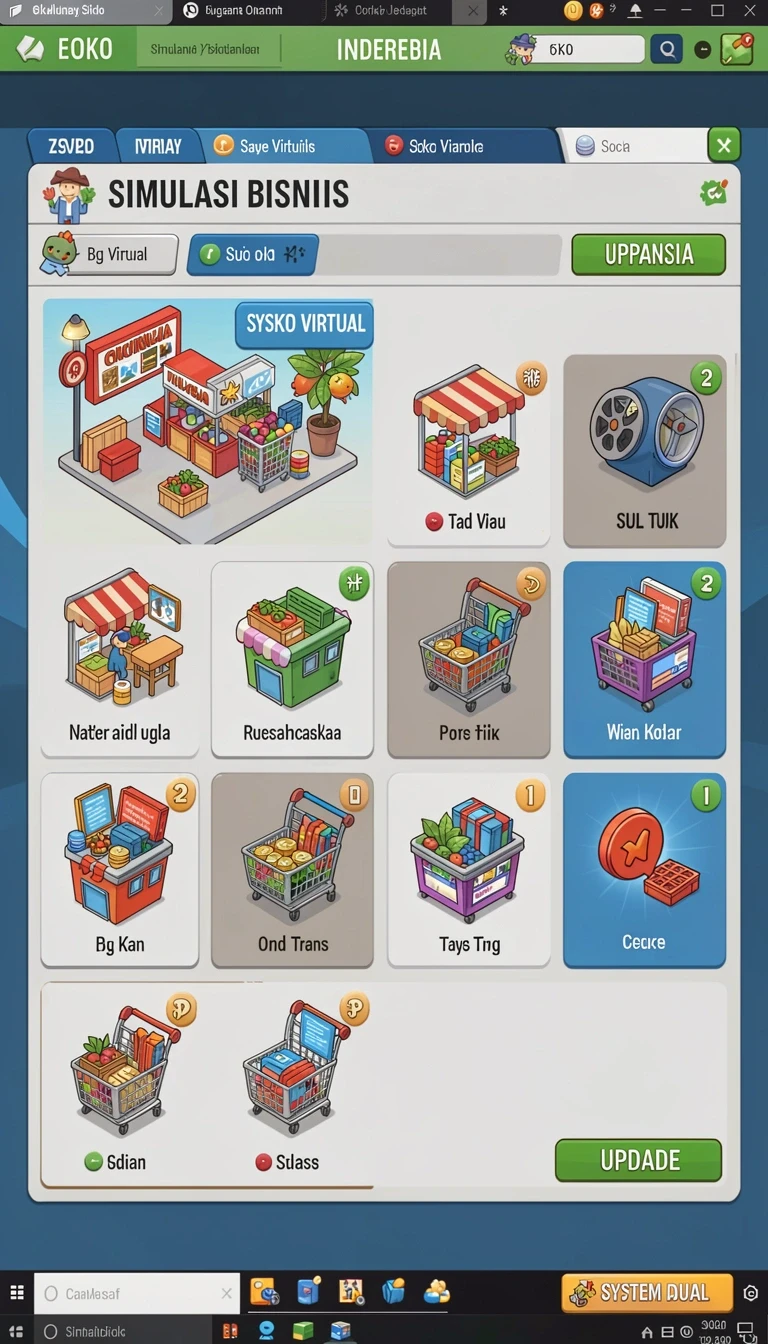Select the Soca tab

[x=631, y=146]
